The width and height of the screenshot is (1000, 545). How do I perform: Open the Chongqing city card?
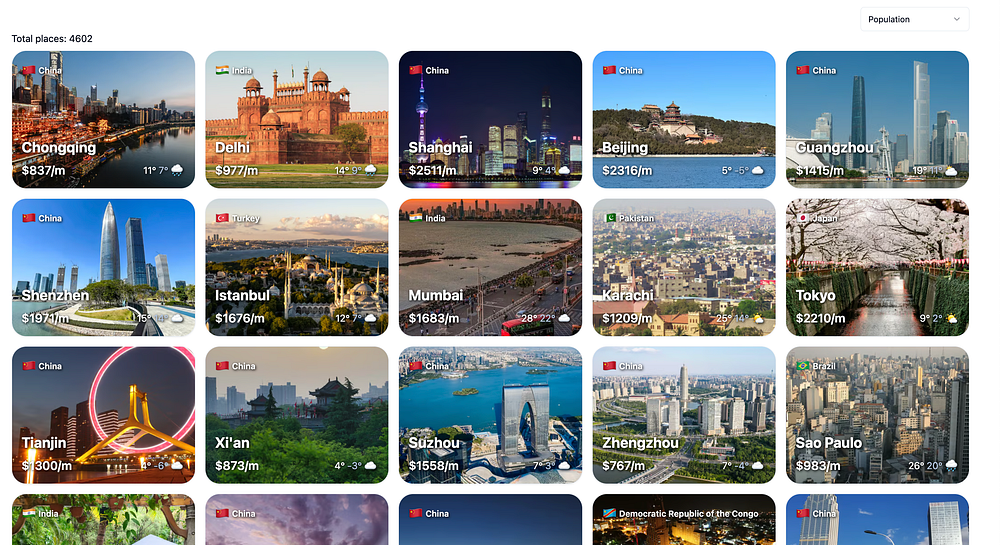point(103,119)
